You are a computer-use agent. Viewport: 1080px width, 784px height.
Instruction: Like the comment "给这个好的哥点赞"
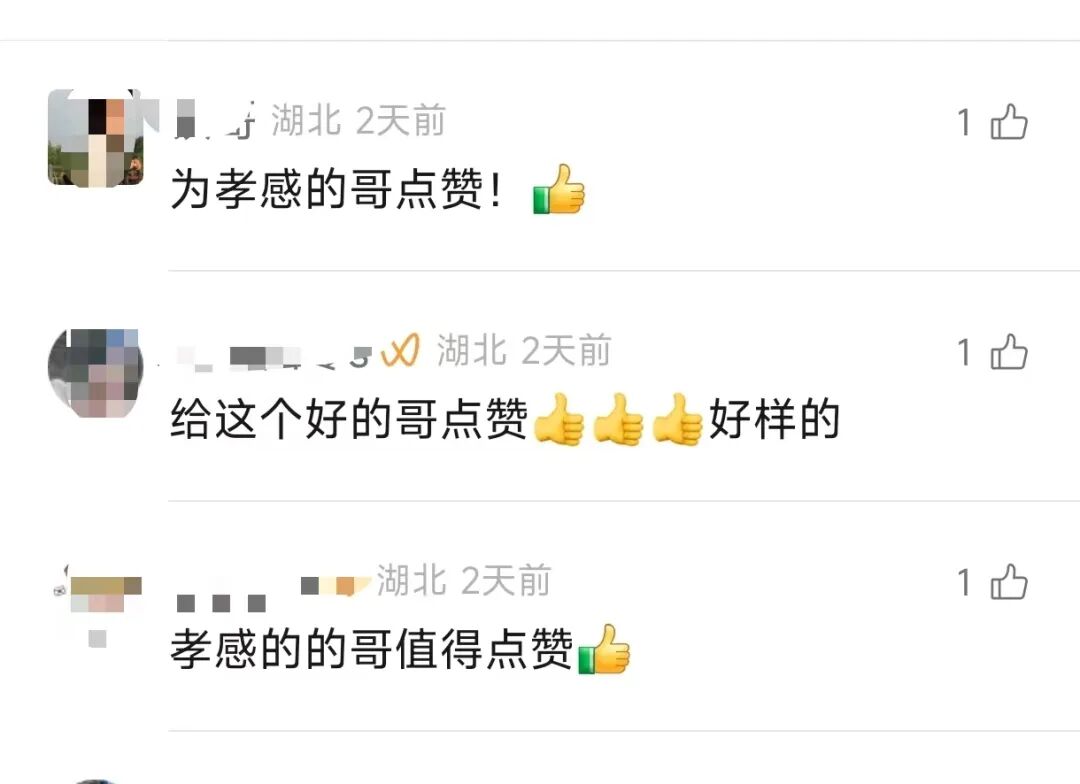[x=1008, y=353]
